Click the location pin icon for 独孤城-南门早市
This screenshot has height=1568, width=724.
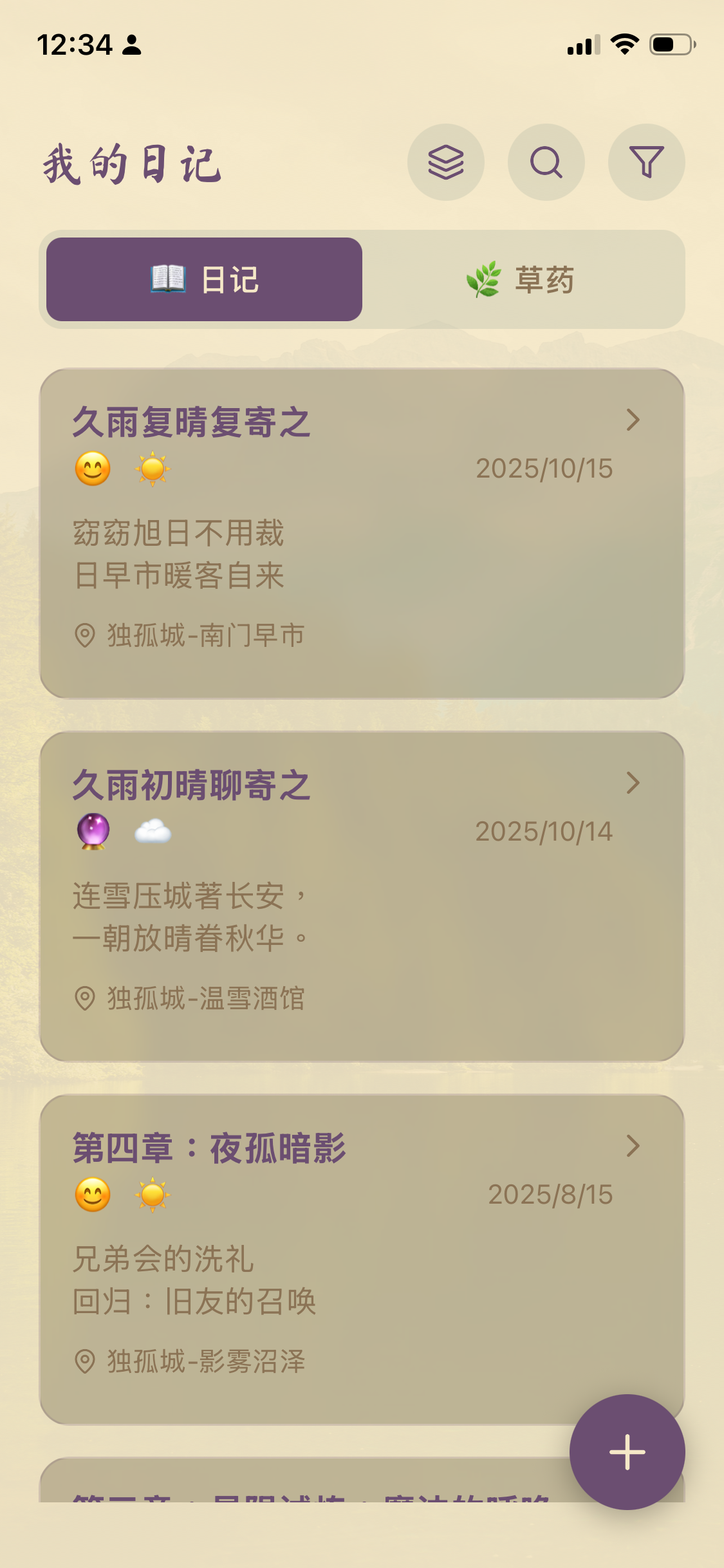pos(84,636)
